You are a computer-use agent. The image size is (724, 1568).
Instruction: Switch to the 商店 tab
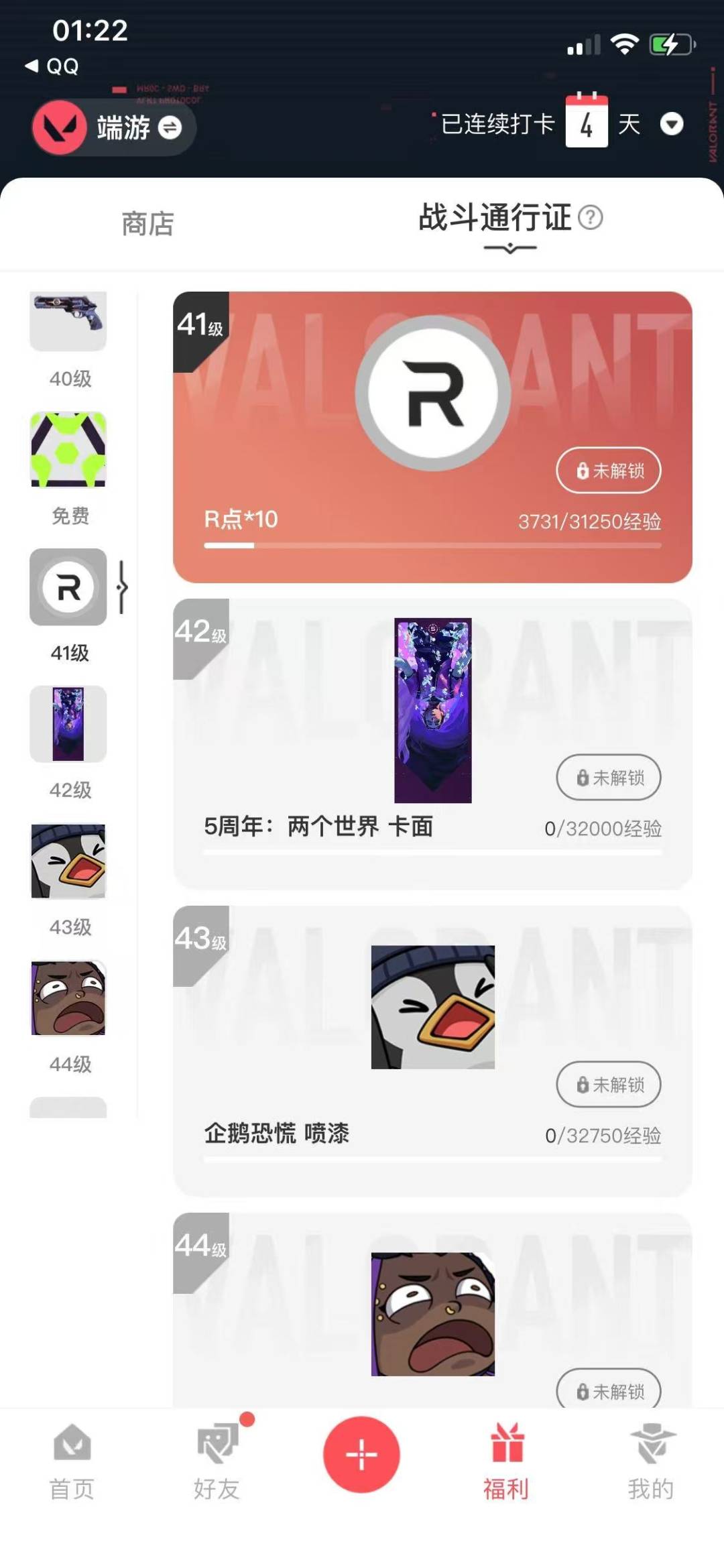pyautogui.click(x=147, y=224)
